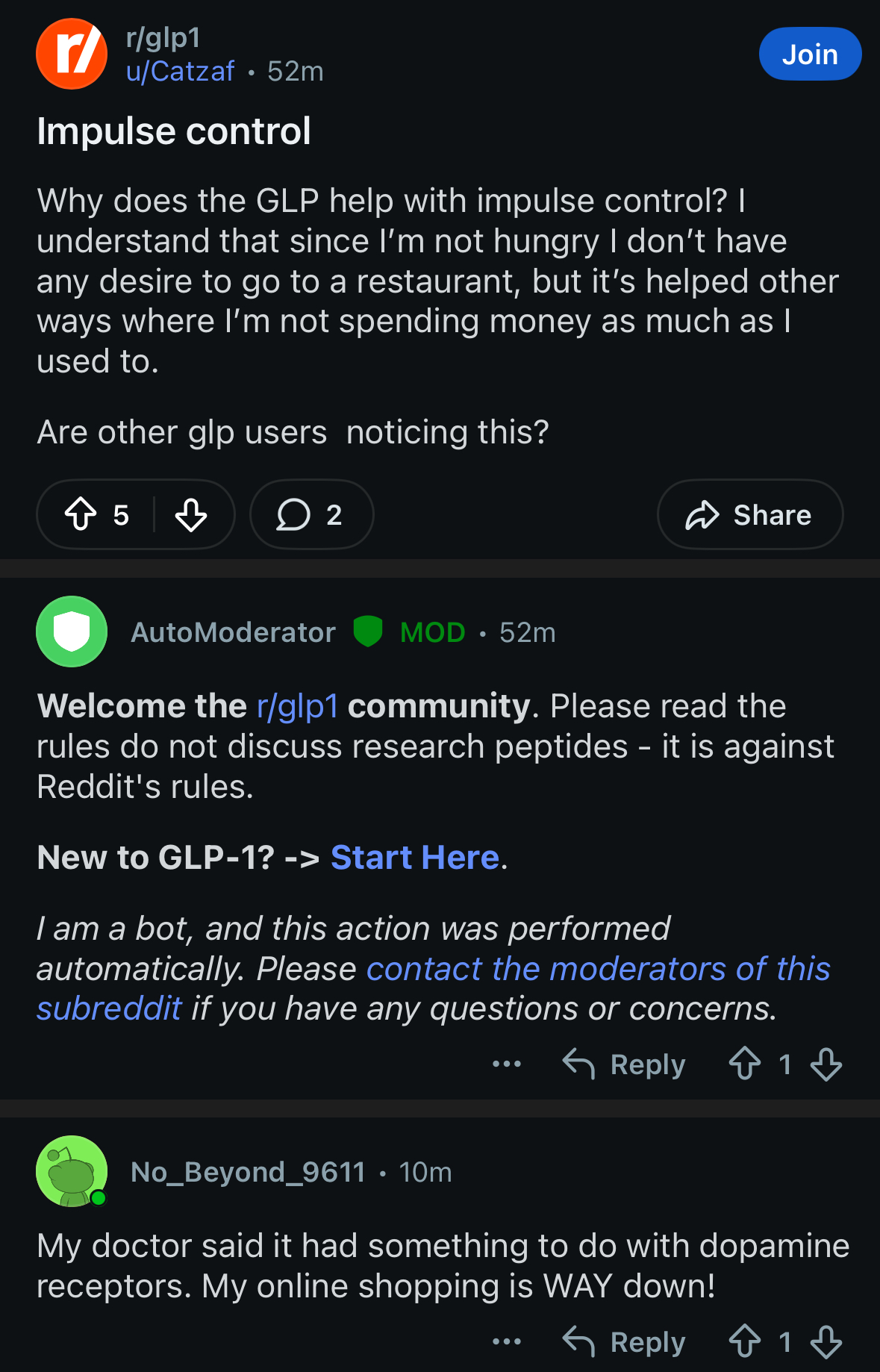The height and width of the screenshot is (1372, 880).
Task: Open the post's comments button
Action: pyautogui.click(x=311, y=514)
